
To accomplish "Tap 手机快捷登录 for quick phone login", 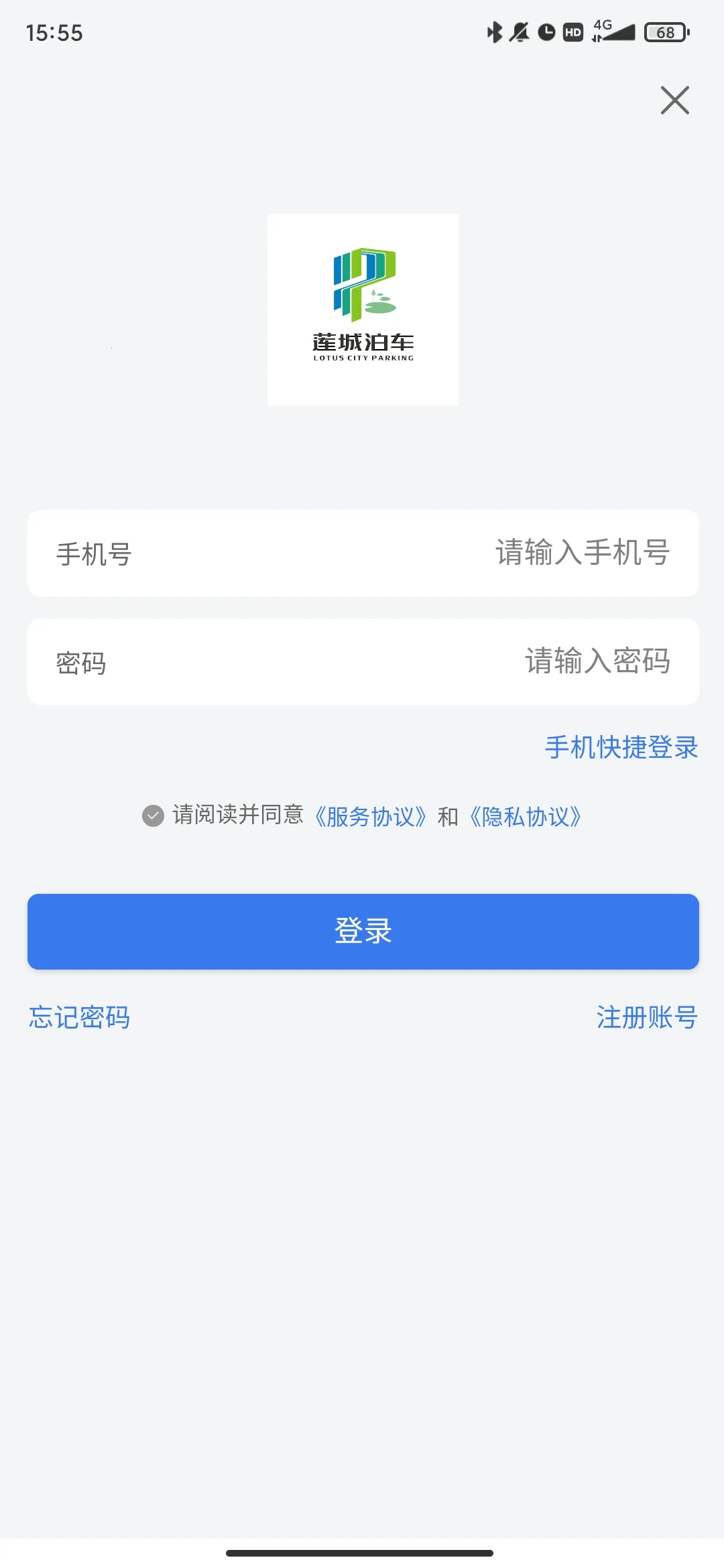I will click(x=620, y=748).
